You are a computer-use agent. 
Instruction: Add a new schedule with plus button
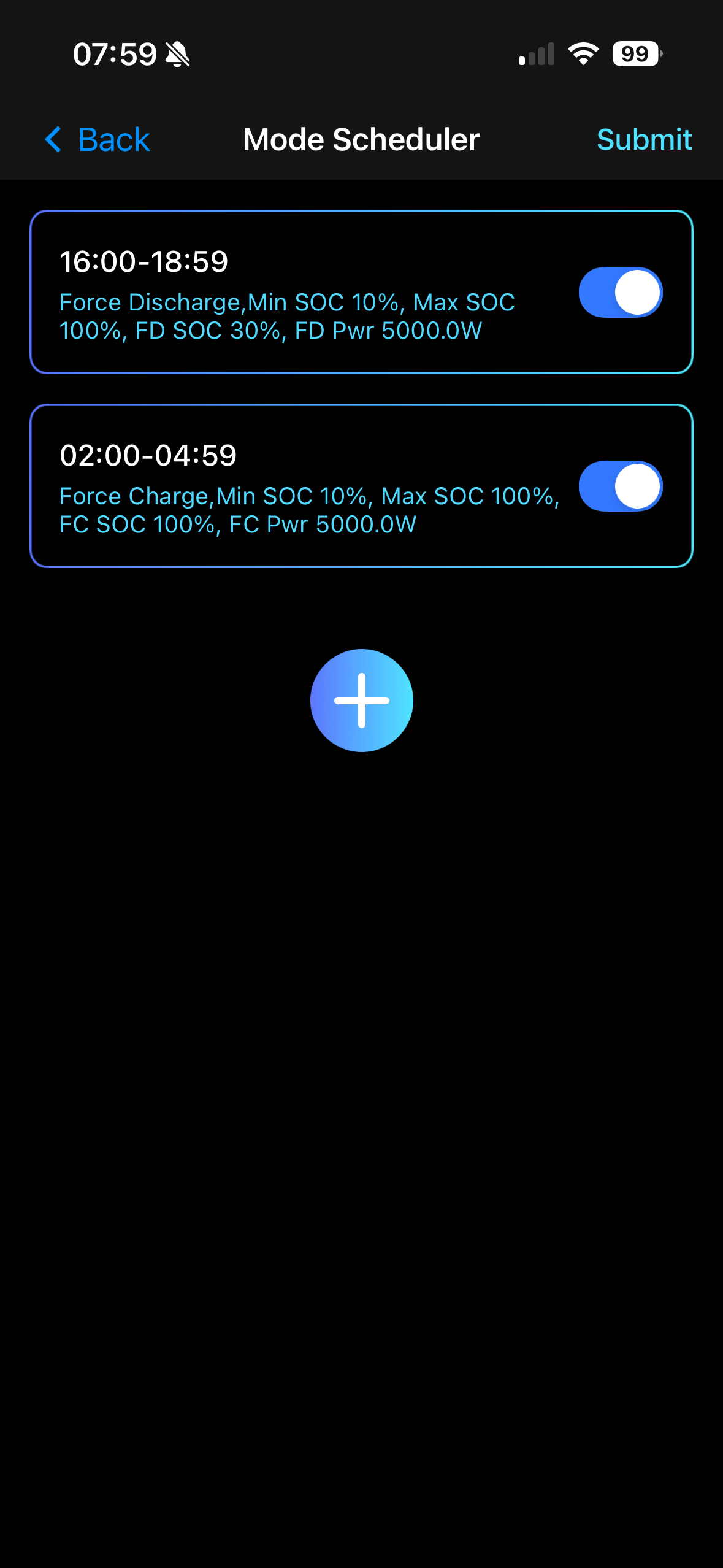pyautogui.click(x=361, y=701)
